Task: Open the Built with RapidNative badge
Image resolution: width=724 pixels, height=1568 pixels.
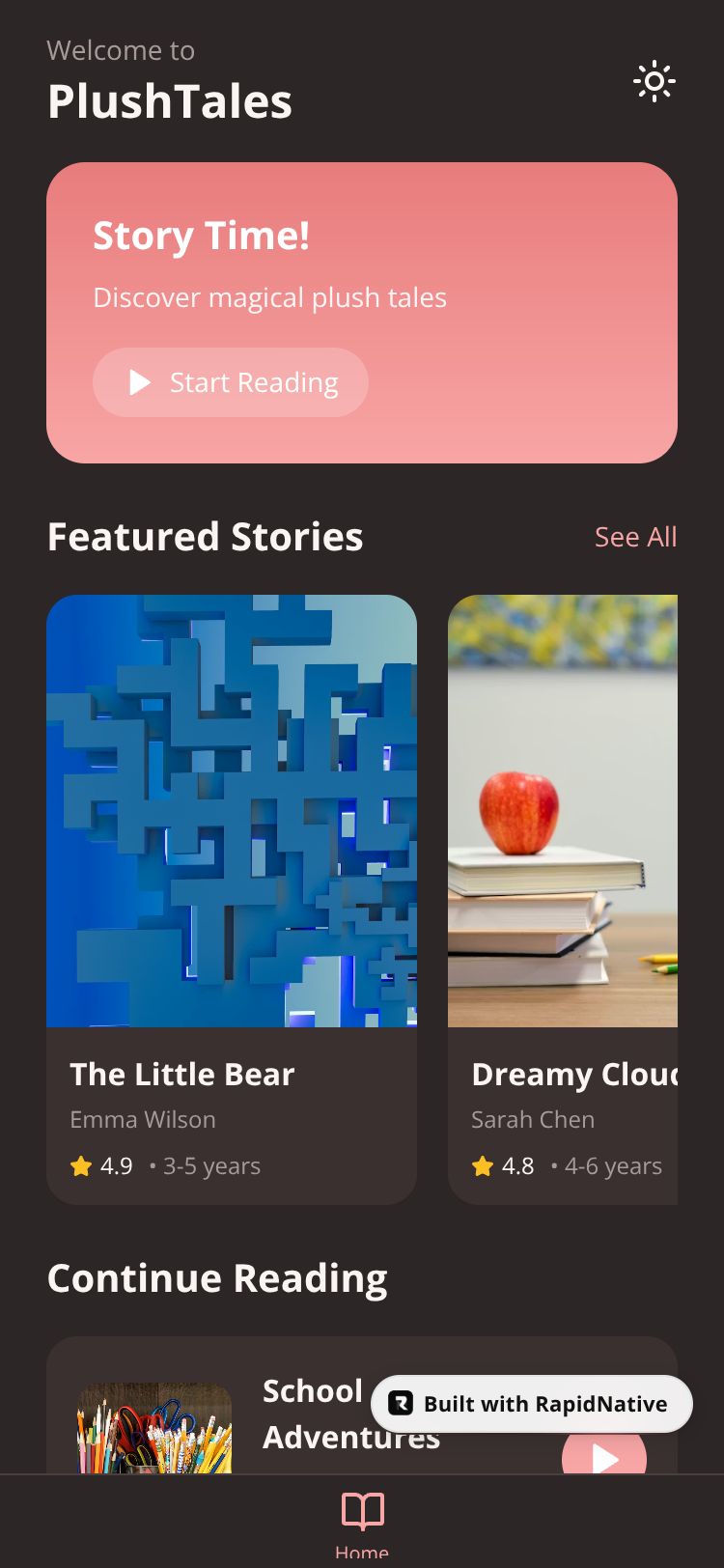Action: (x=532, y=1404)
